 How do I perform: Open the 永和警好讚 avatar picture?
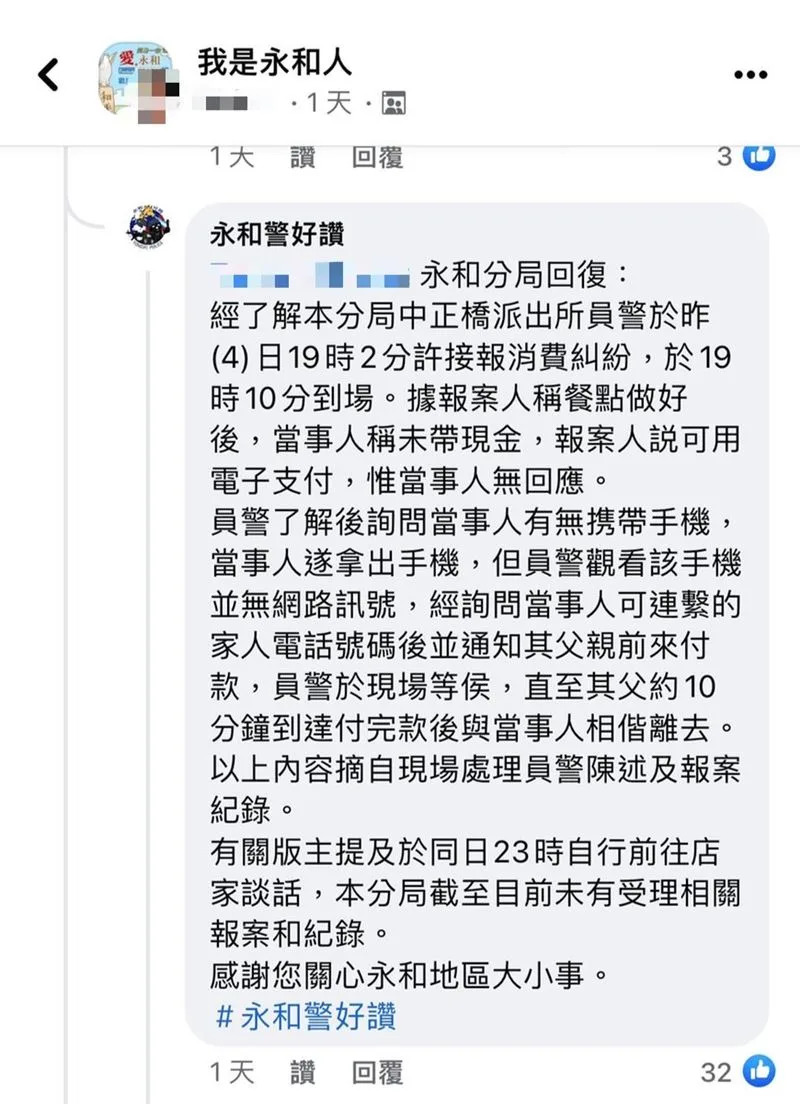(153, 232)
